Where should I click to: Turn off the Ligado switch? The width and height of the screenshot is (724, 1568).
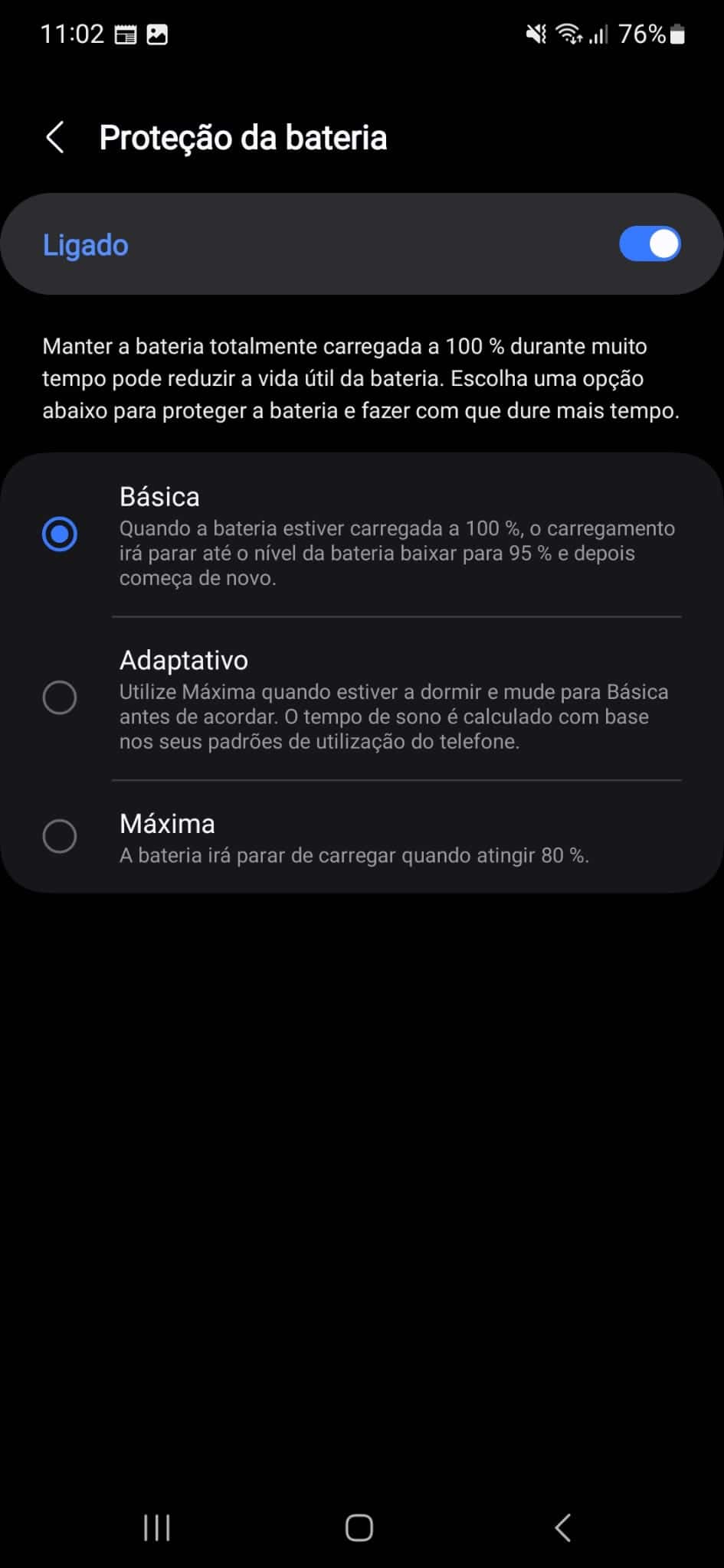(x=649, y=244)
